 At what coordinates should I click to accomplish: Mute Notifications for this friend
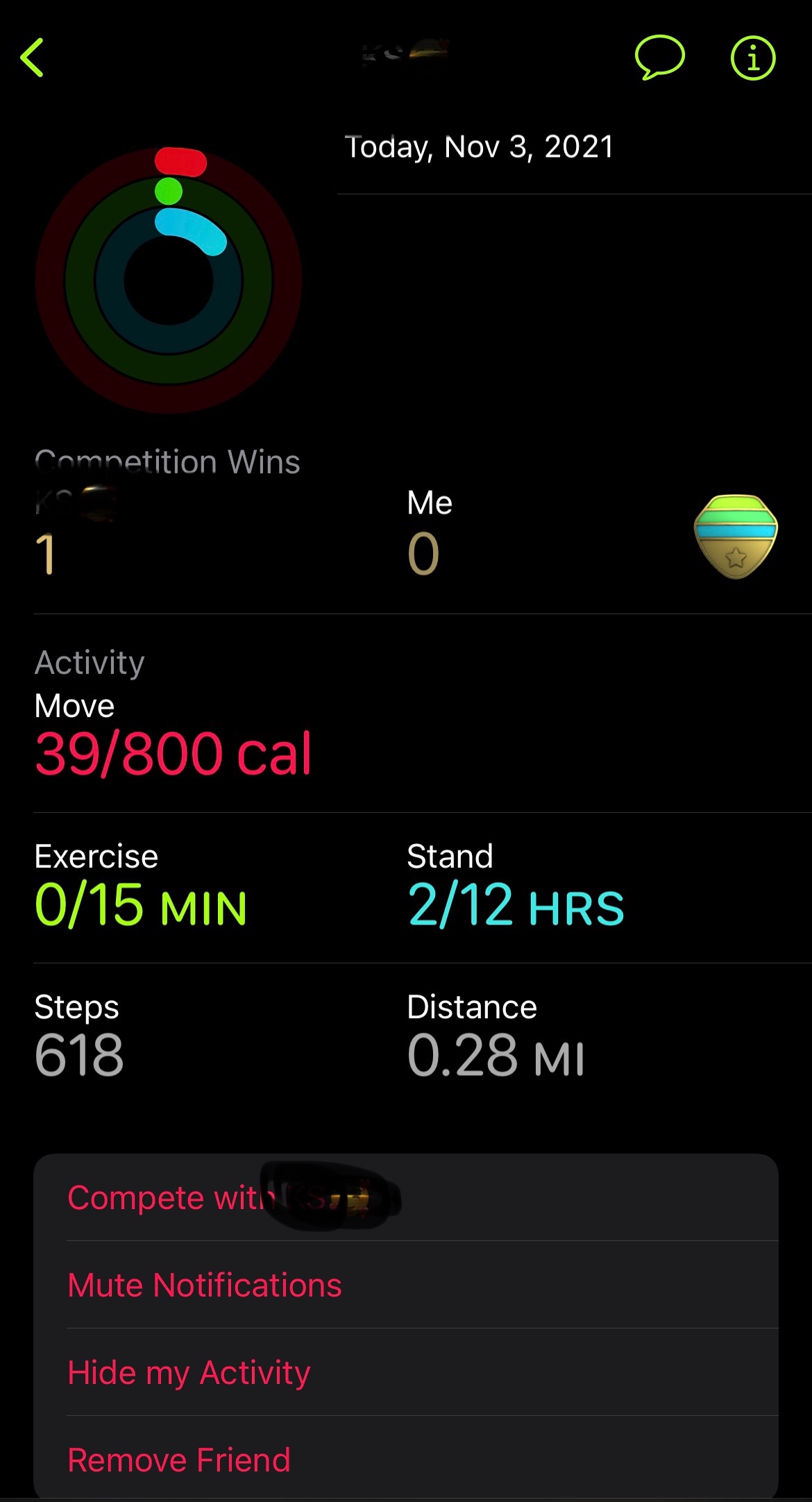click(x=204, y=1284)
